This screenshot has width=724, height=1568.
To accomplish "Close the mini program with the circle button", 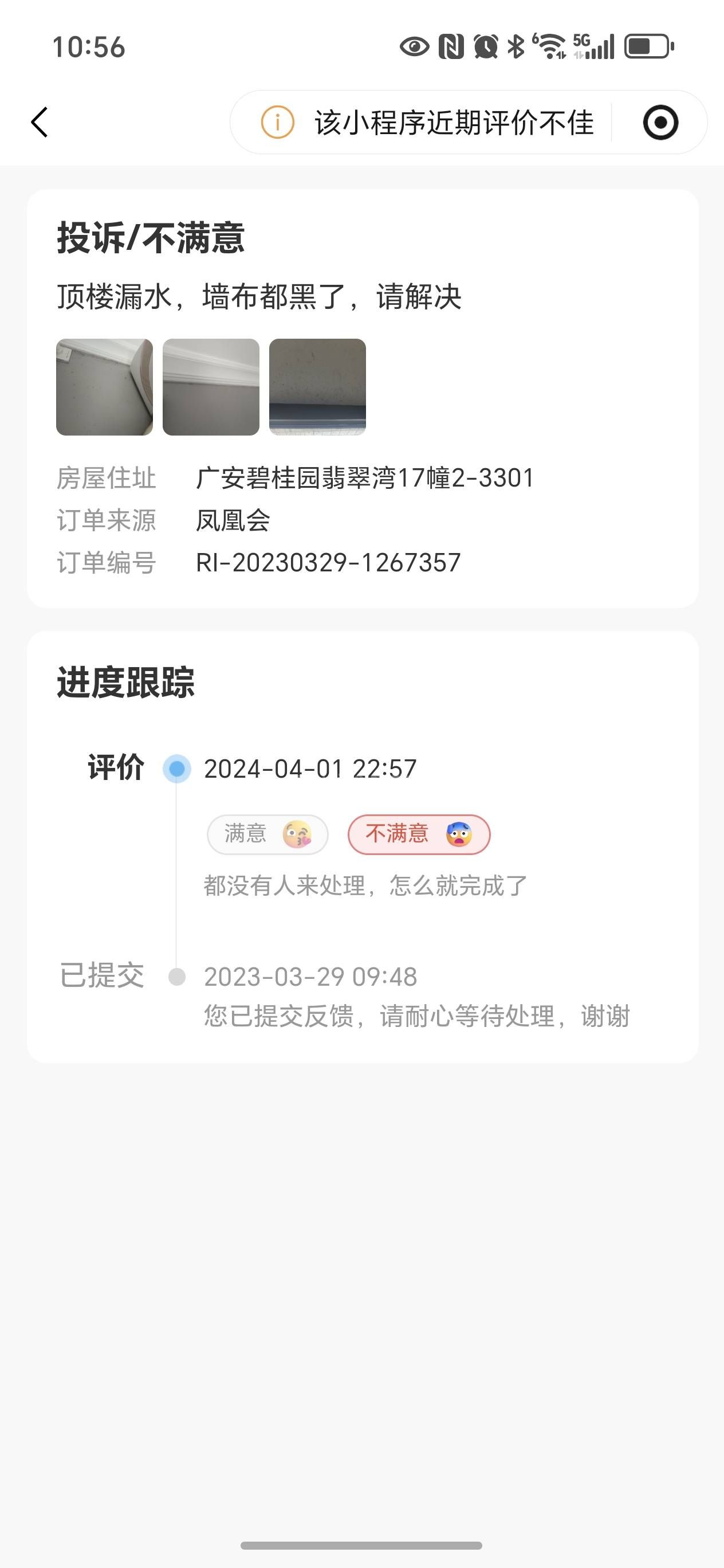I will pos(660,122).
